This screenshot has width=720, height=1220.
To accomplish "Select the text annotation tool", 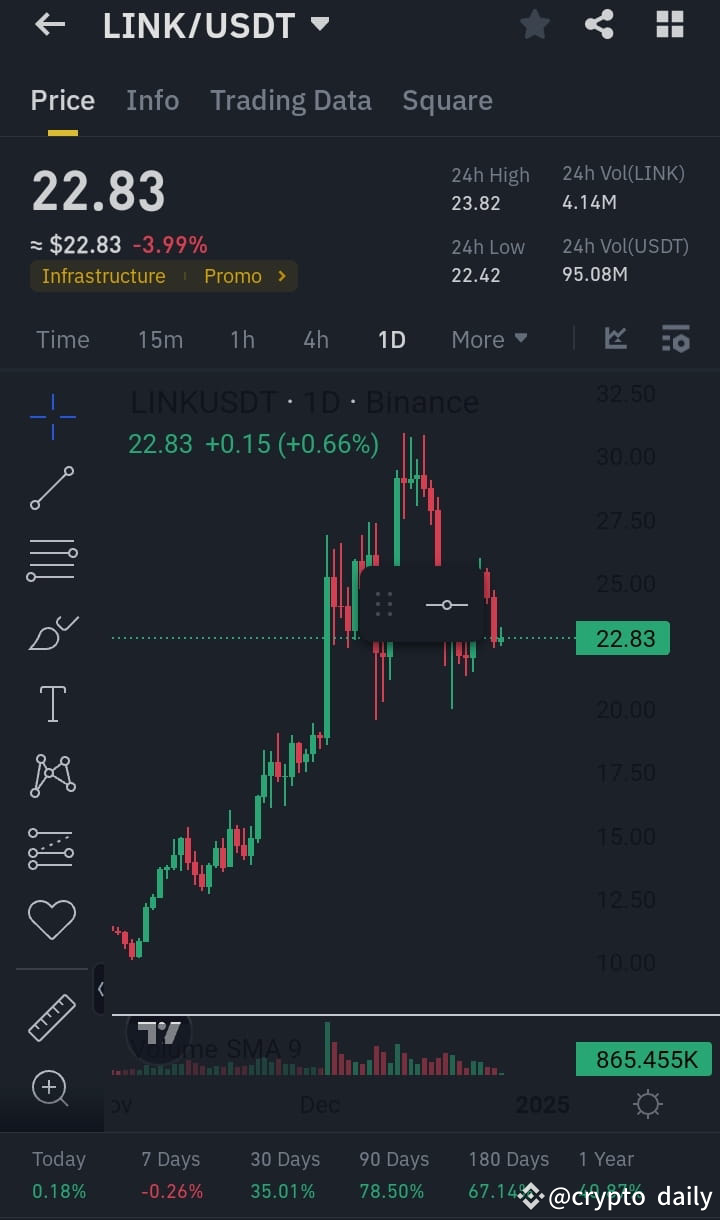I will (51, 703).
